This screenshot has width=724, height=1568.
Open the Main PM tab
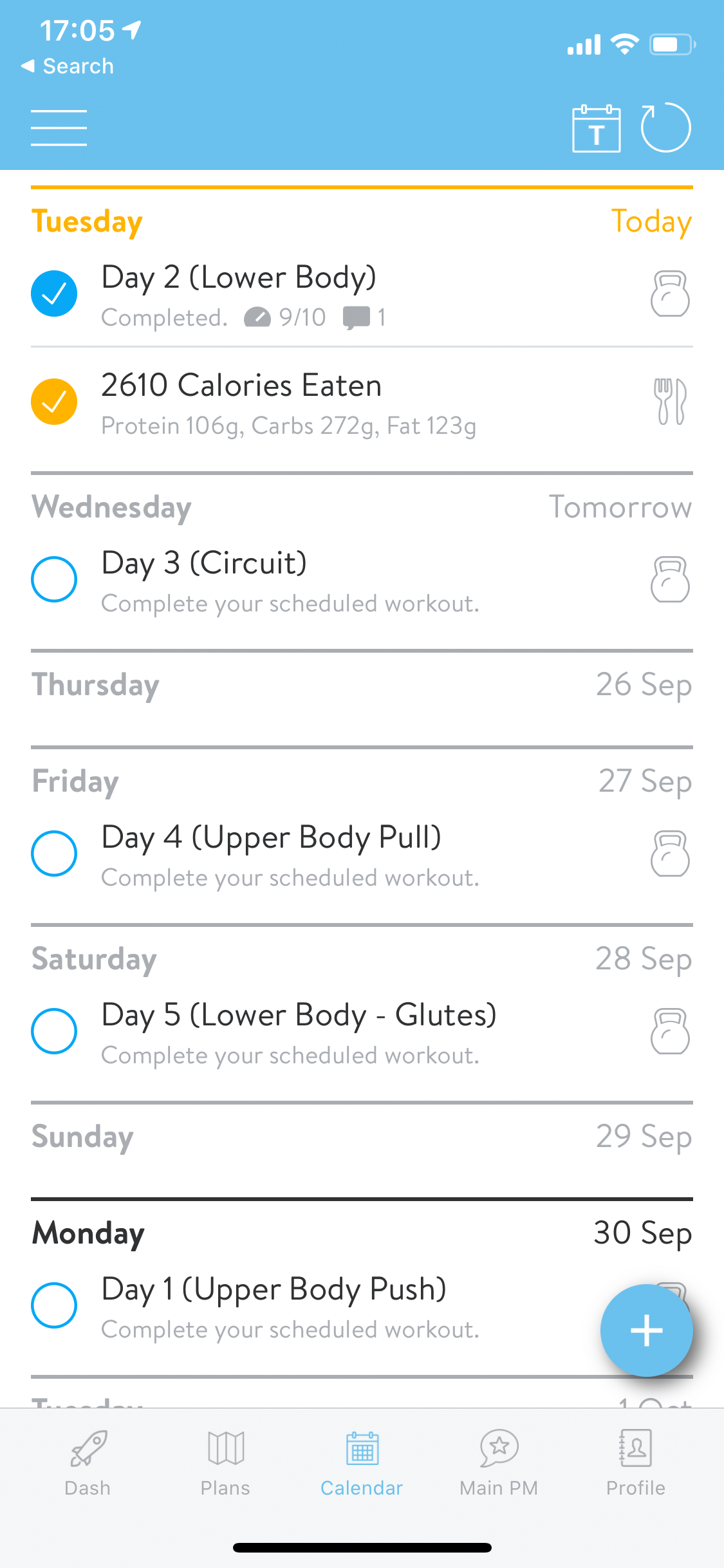tap(499, 1462)
